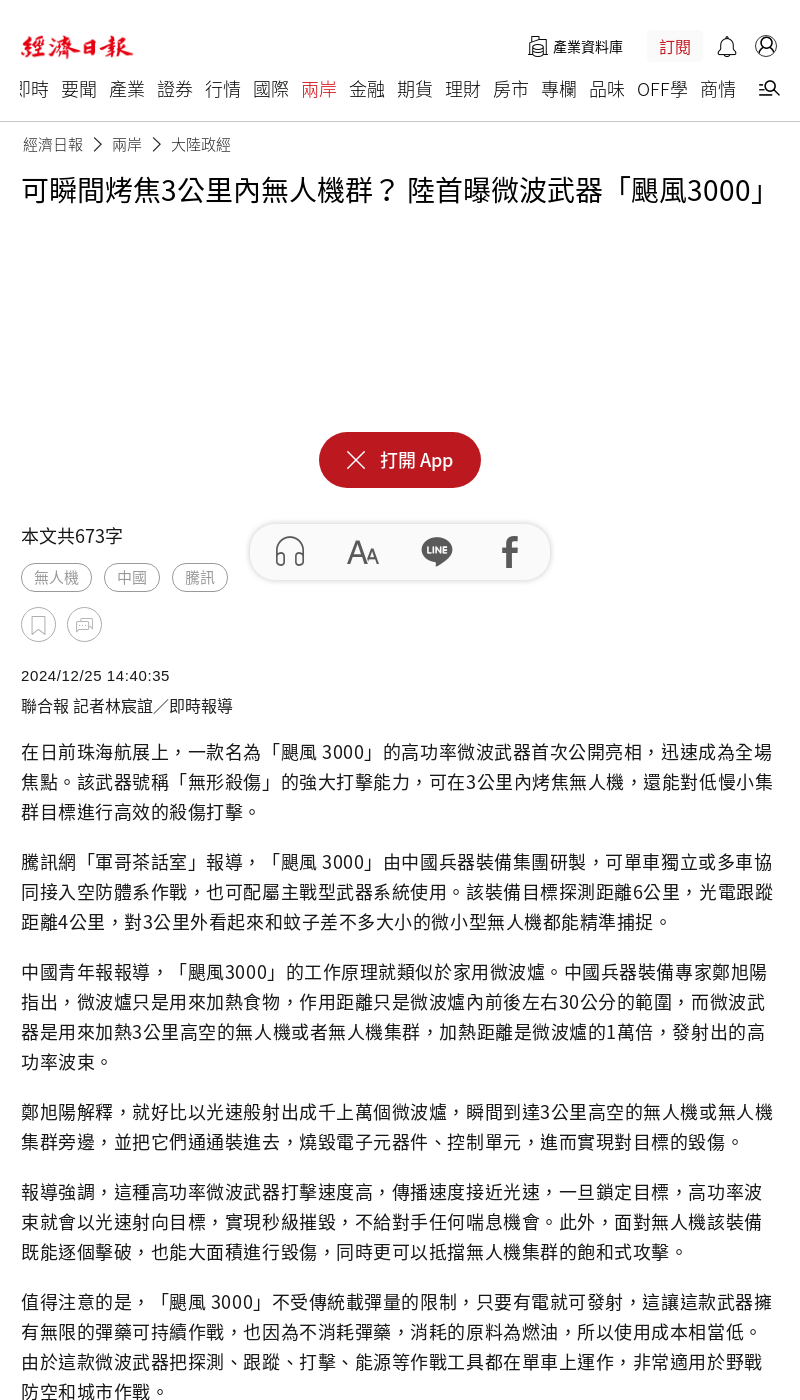
Task: Open the 產業資料庫 industry database link
Action: [576, 47]
